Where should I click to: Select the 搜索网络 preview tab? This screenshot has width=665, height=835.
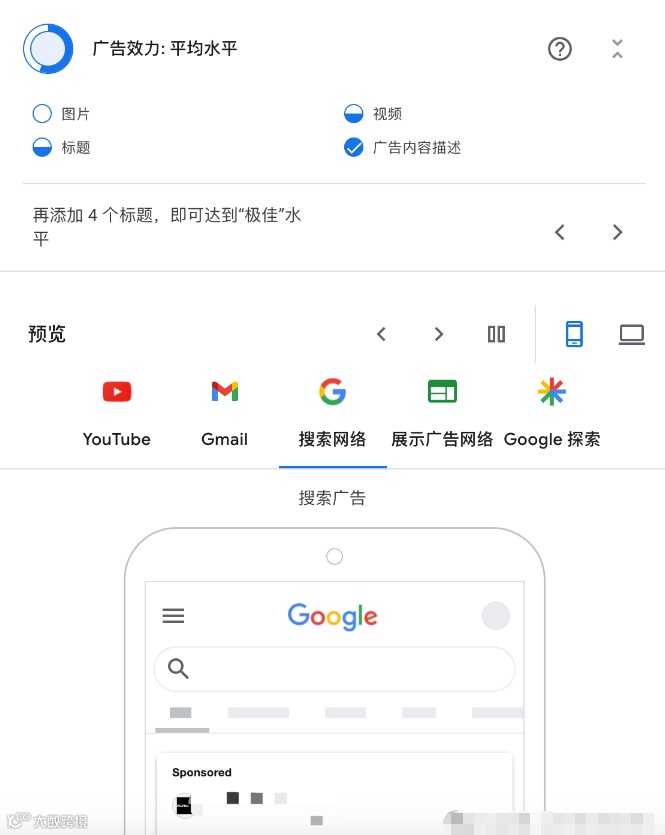(x=332, y=413)
